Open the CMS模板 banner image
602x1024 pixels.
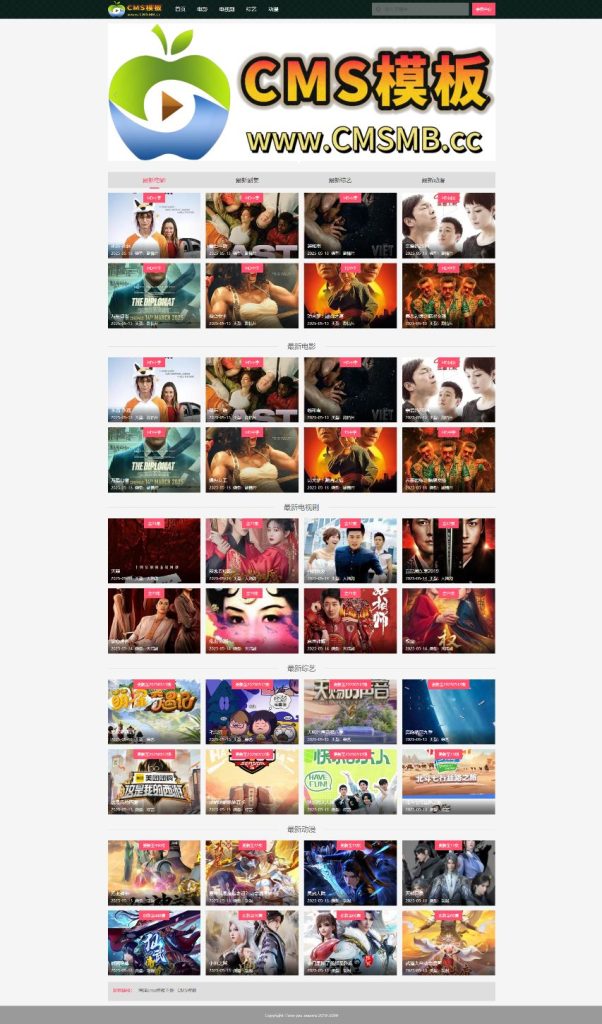pyautogui.click(x=301, y=92)
